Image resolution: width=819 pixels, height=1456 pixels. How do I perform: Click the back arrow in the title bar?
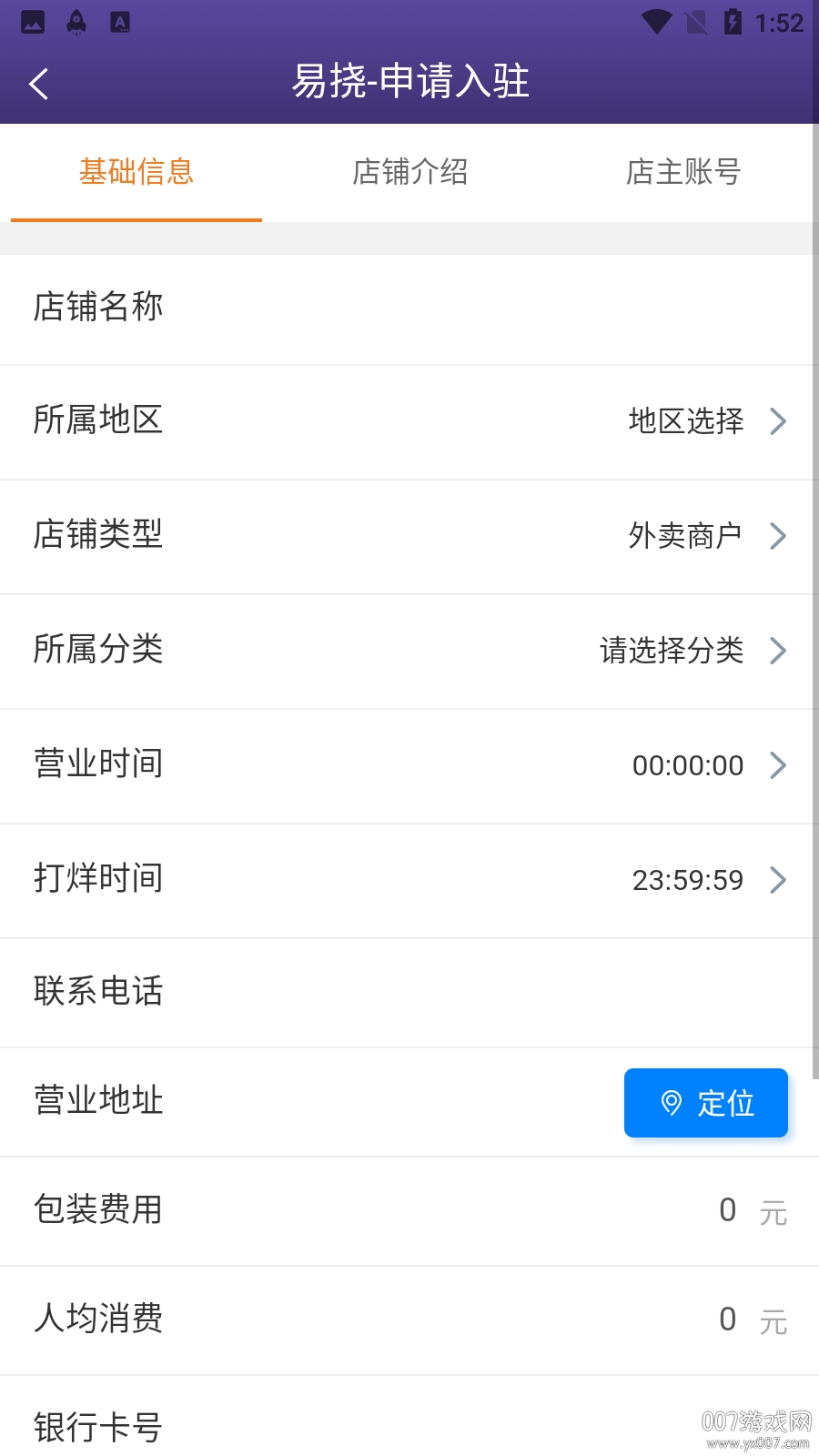pos(38,82)
